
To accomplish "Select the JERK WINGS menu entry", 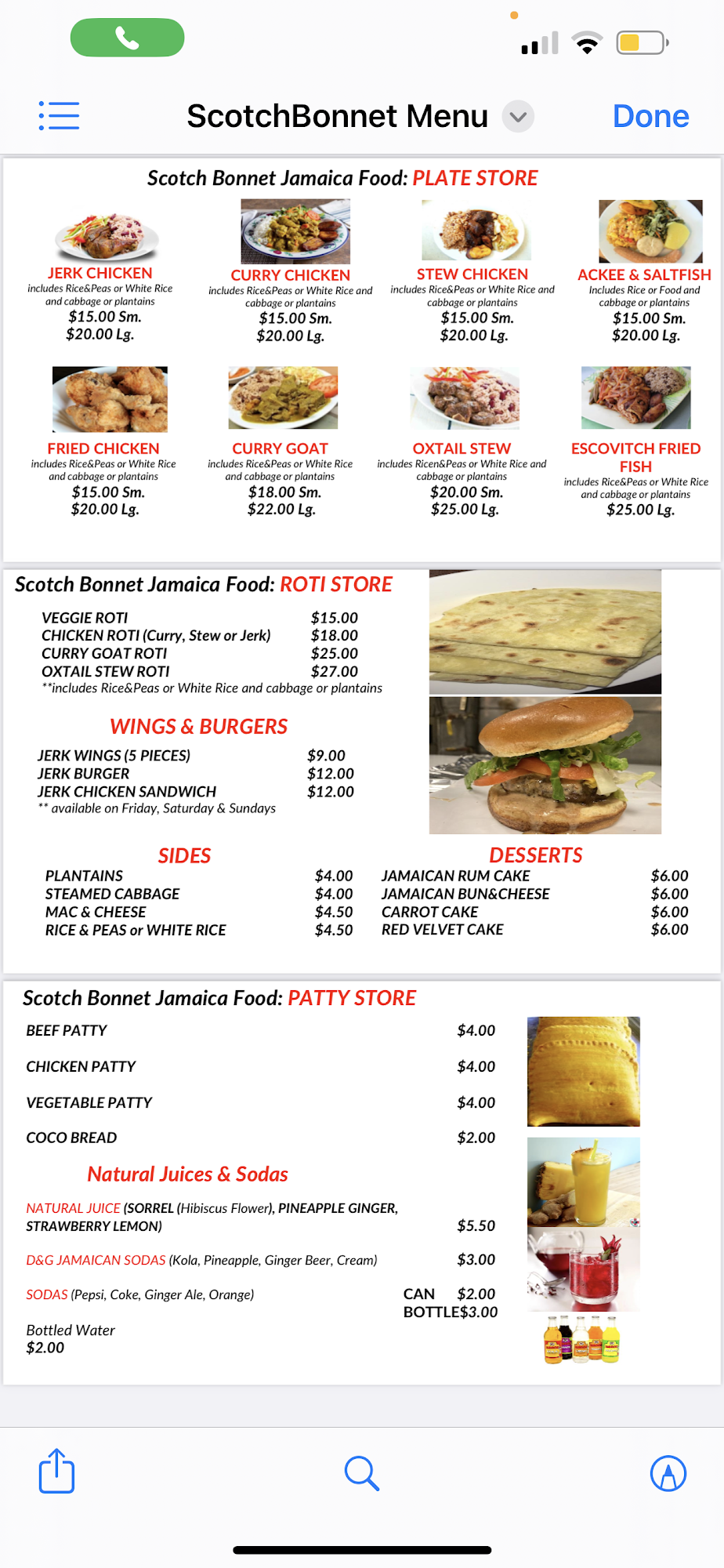I will pos(114,755).
